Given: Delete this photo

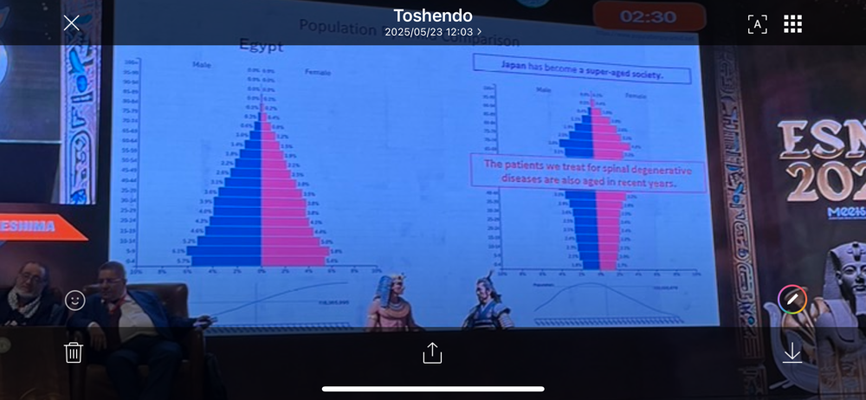Looking at the screenshot, I should (x=73, y=352).
